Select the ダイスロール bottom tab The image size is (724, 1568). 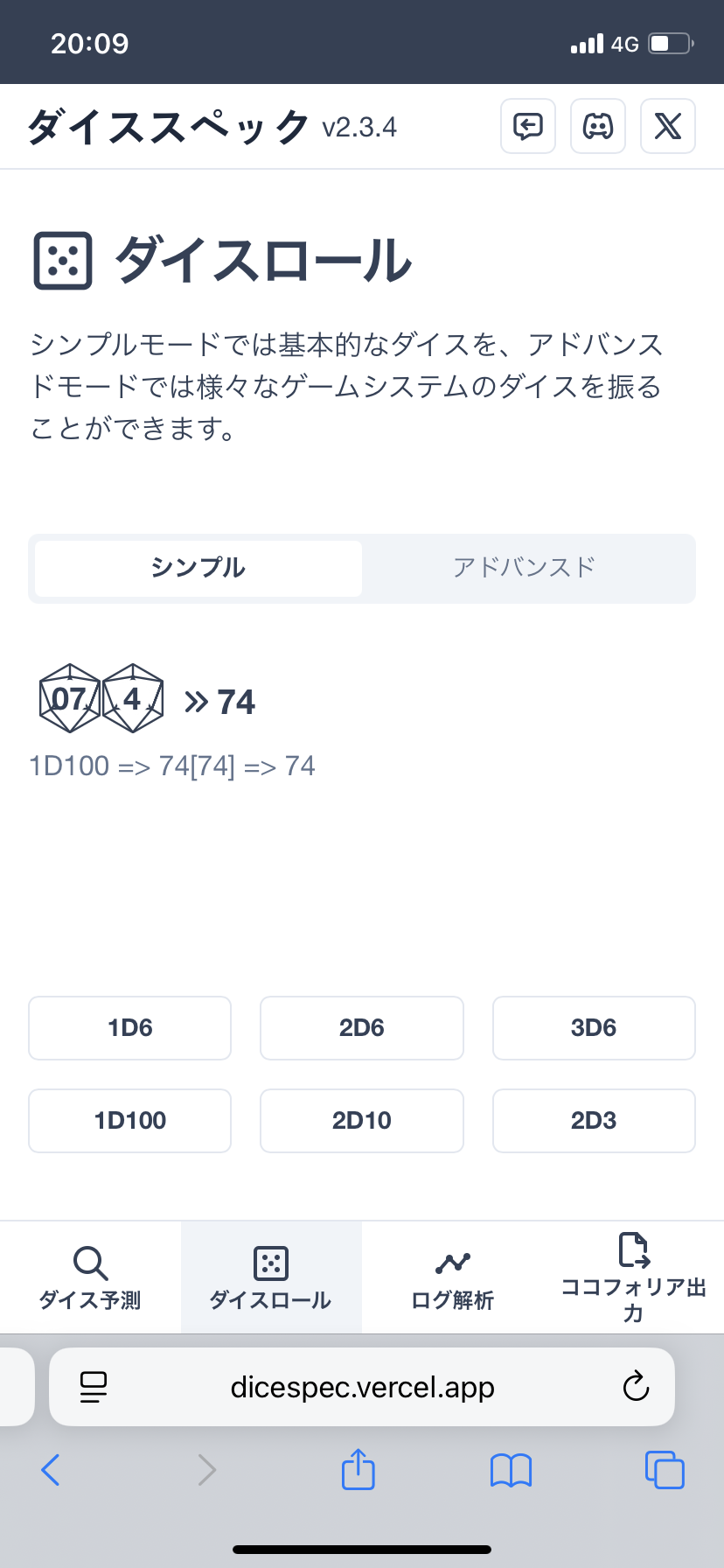[271, 1278]
